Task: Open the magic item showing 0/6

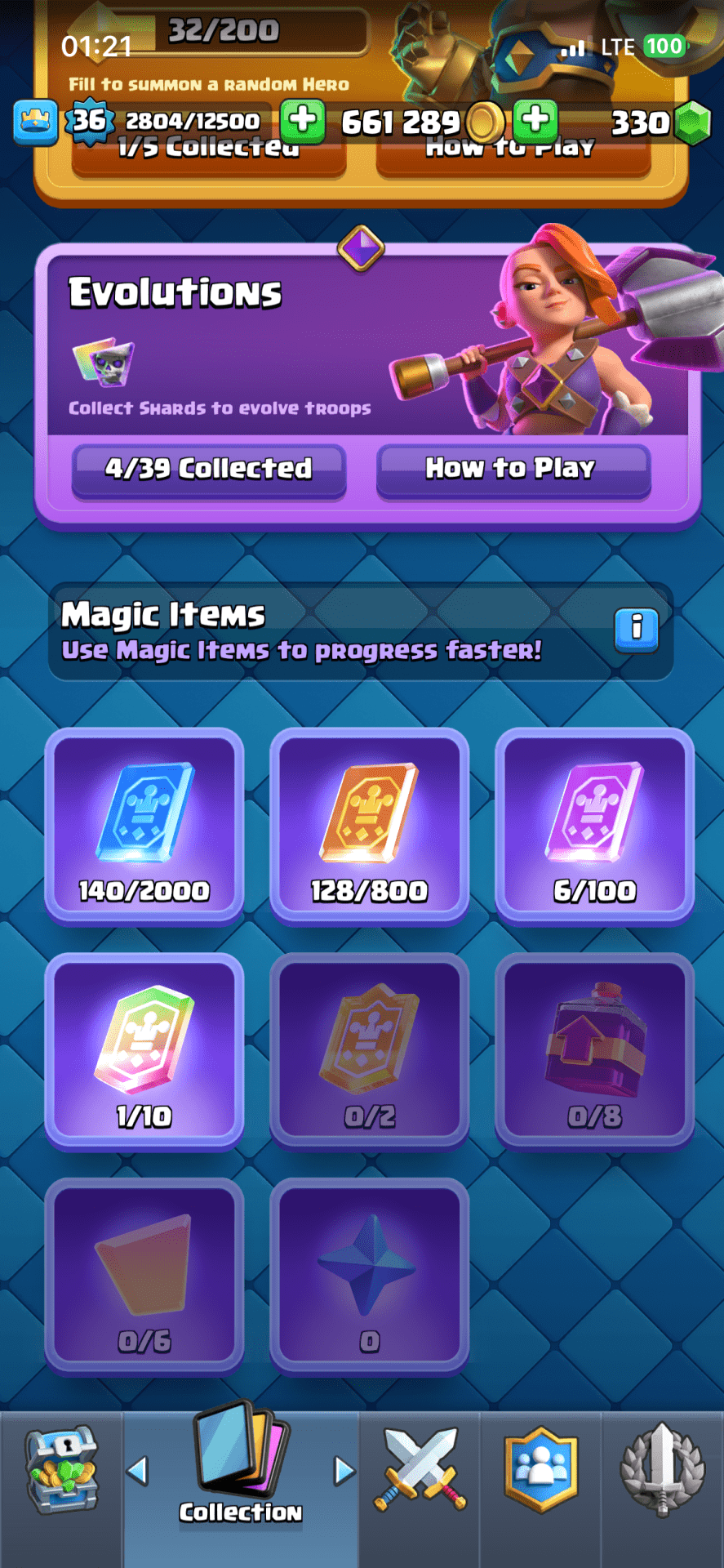Action: pyautogui.click(x=144, y=1276)
